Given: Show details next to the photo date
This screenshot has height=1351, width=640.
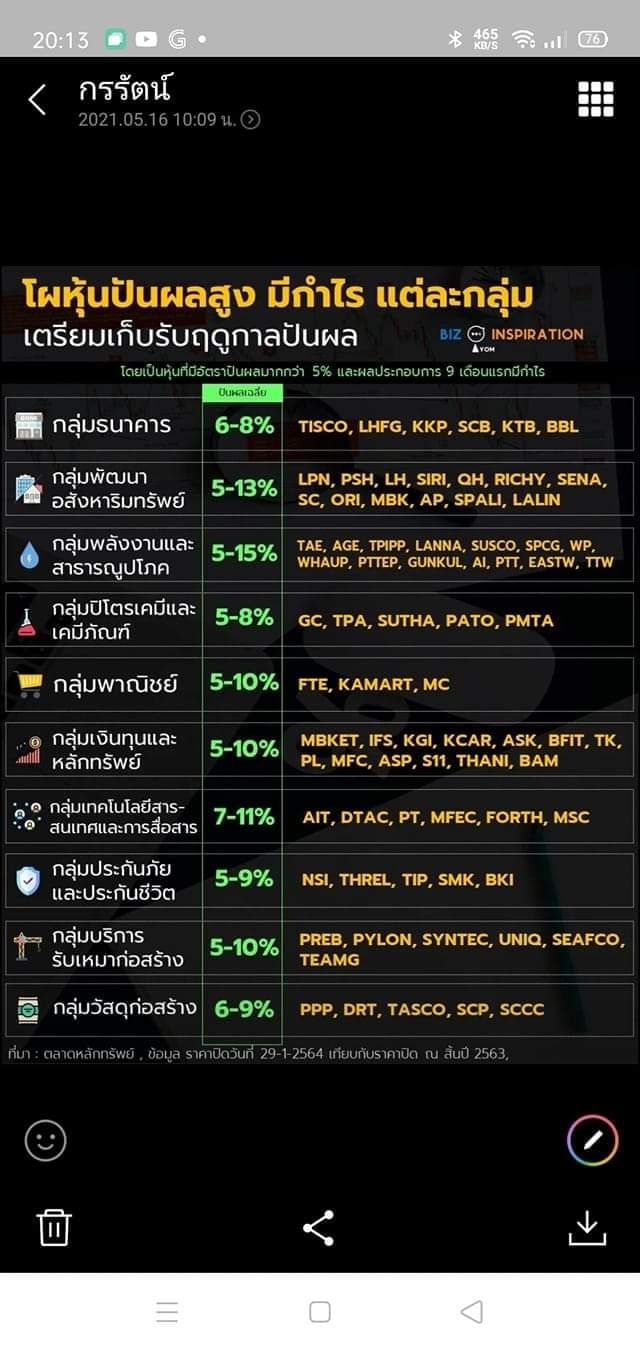Looking at the screenshot, I should pyautogui.click(x=251, y=120).
